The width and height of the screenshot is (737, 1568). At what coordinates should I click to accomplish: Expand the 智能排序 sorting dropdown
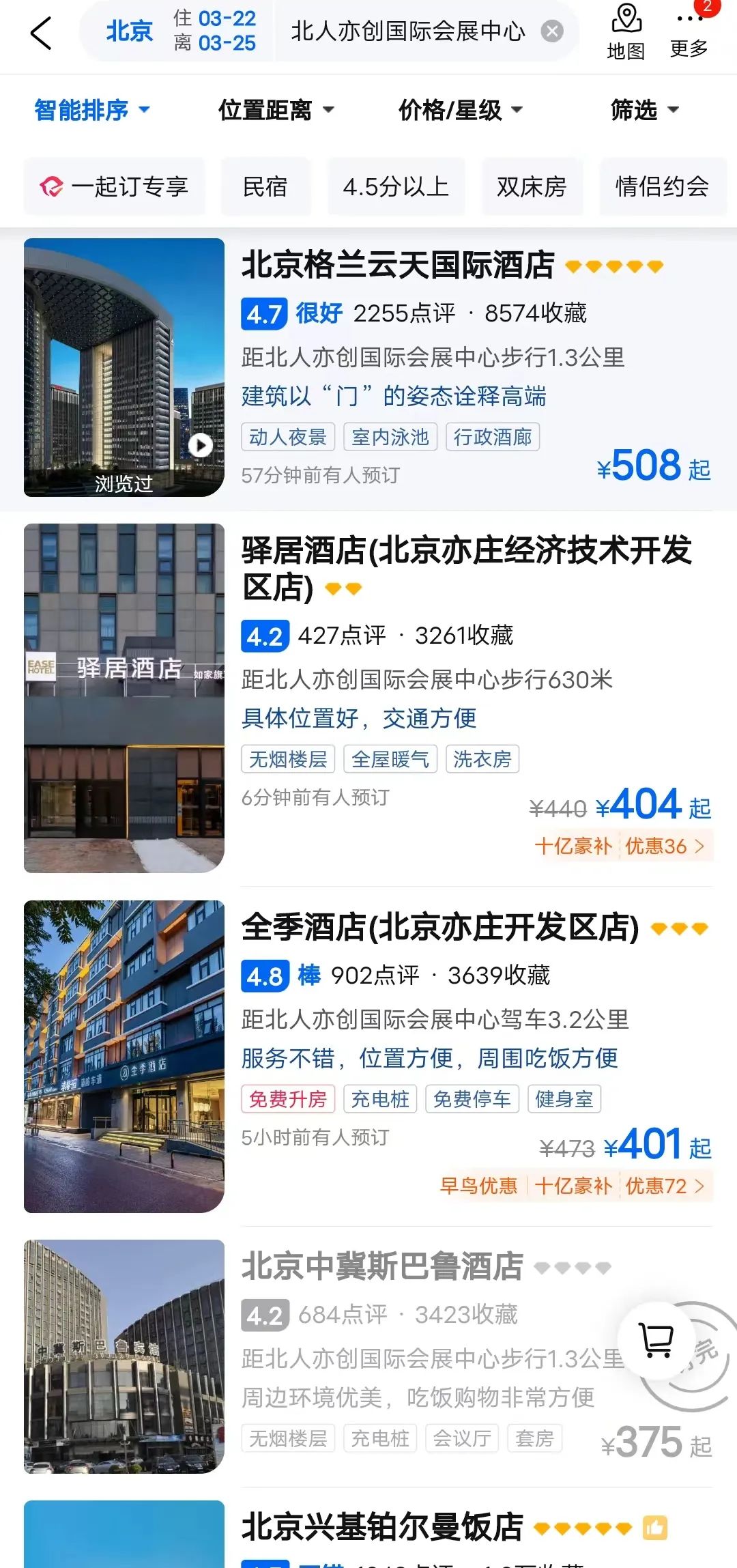pyautogui.click(x=92, y=110)
